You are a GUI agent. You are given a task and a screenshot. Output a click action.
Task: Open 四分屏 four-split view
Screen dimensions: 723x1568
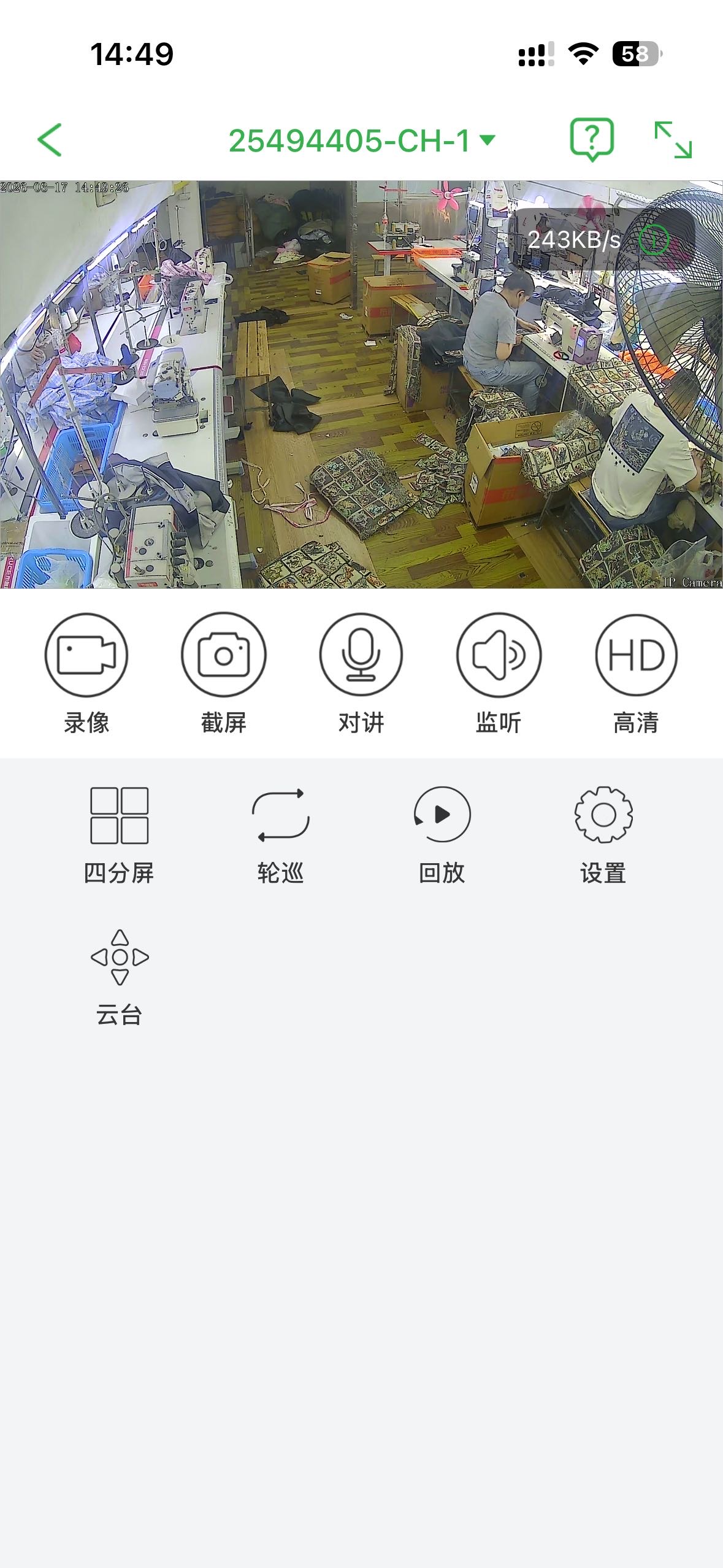pyautogui.click(x=119, y=816)
